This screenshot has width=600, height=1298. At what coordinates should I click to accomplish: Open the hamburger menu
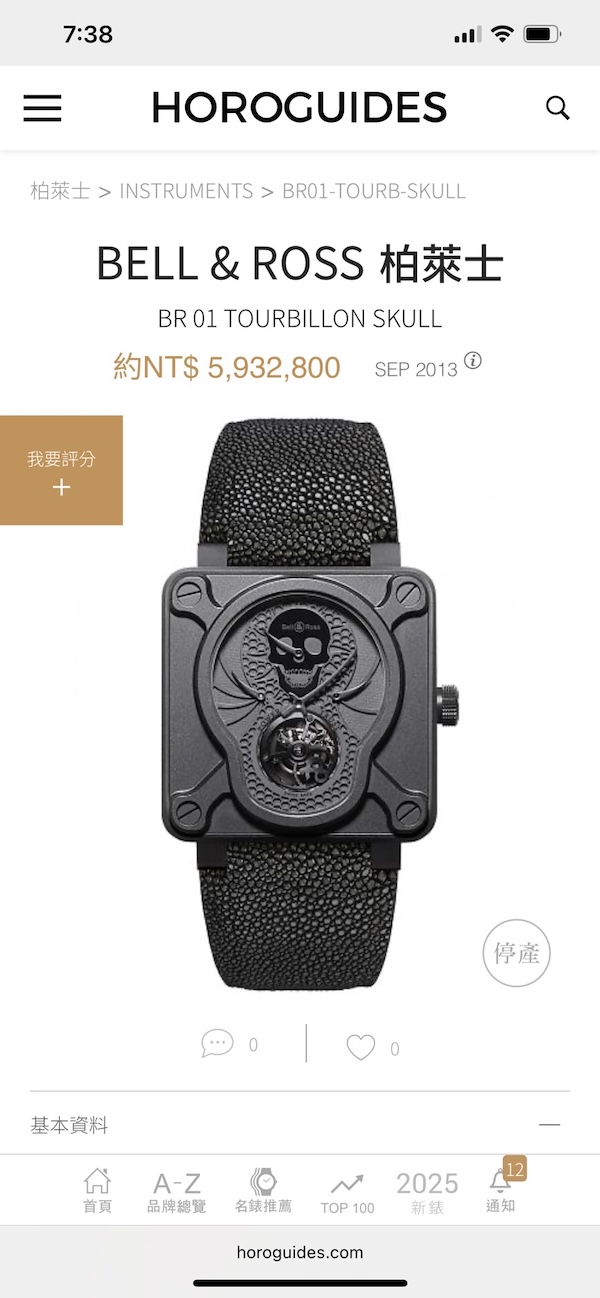tap(42, 108)
